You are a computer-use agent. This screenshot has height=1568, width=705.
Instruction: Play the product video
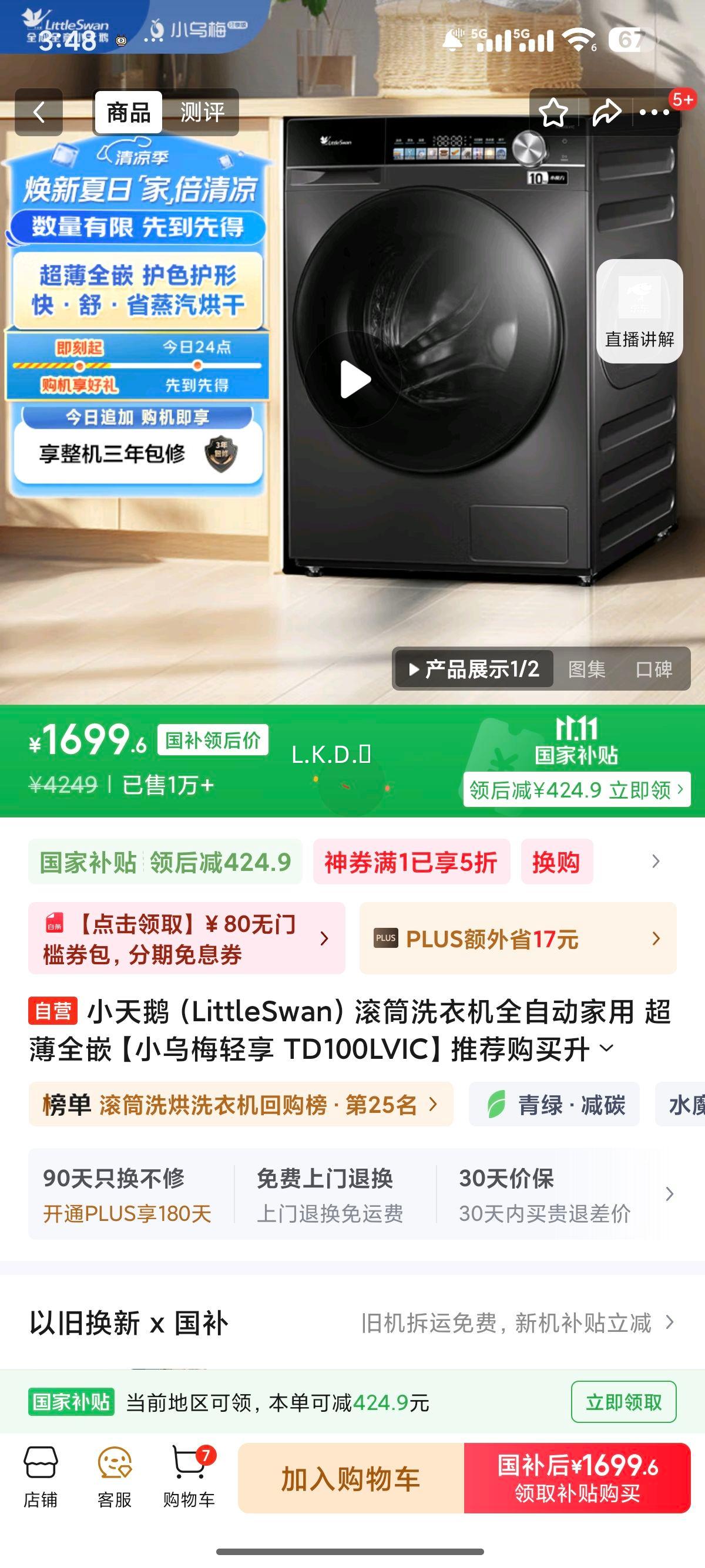(x=354, y=379)
